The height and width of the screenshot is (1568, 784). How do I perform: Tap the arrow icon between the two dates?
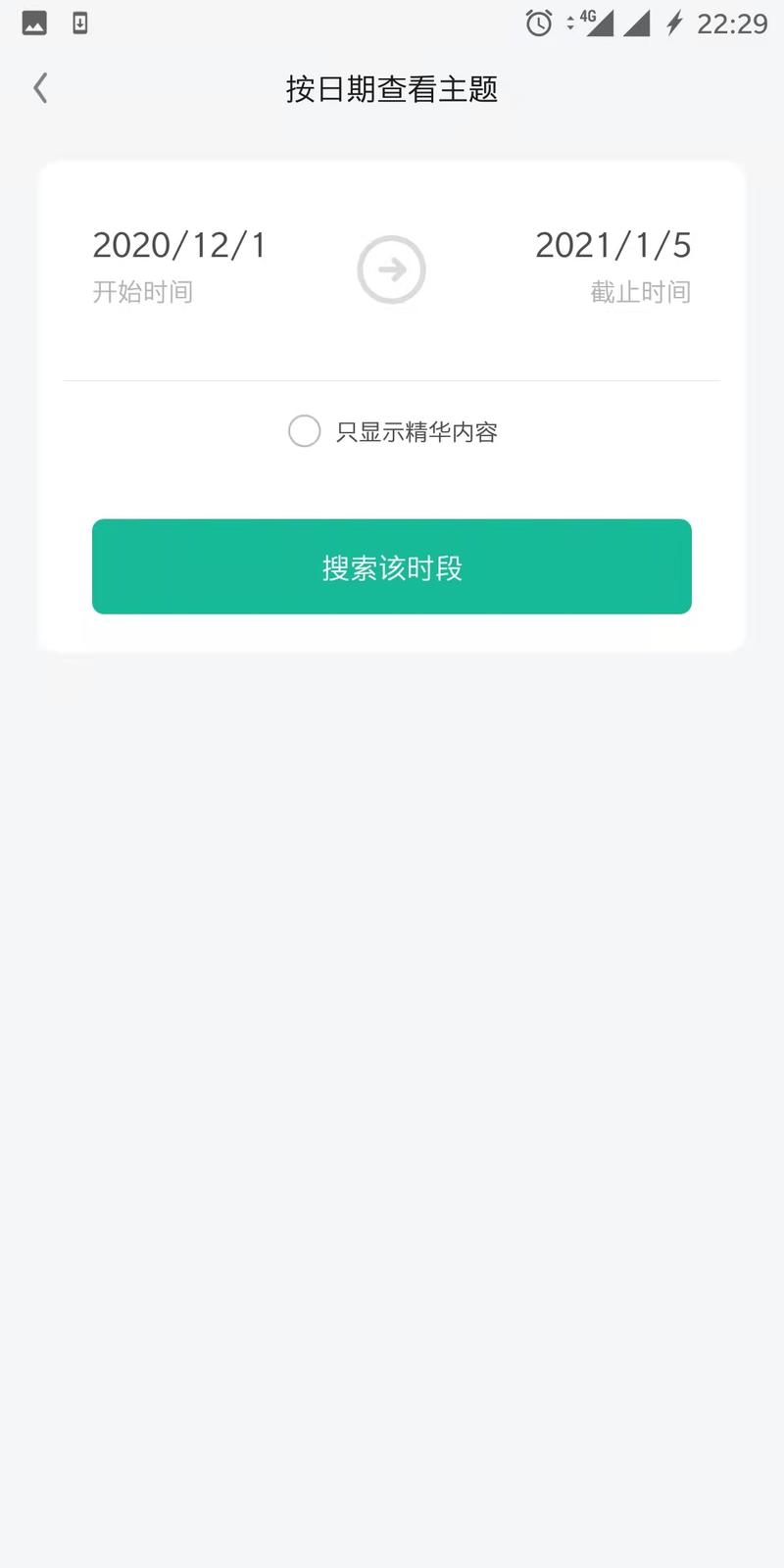point(391,269)
